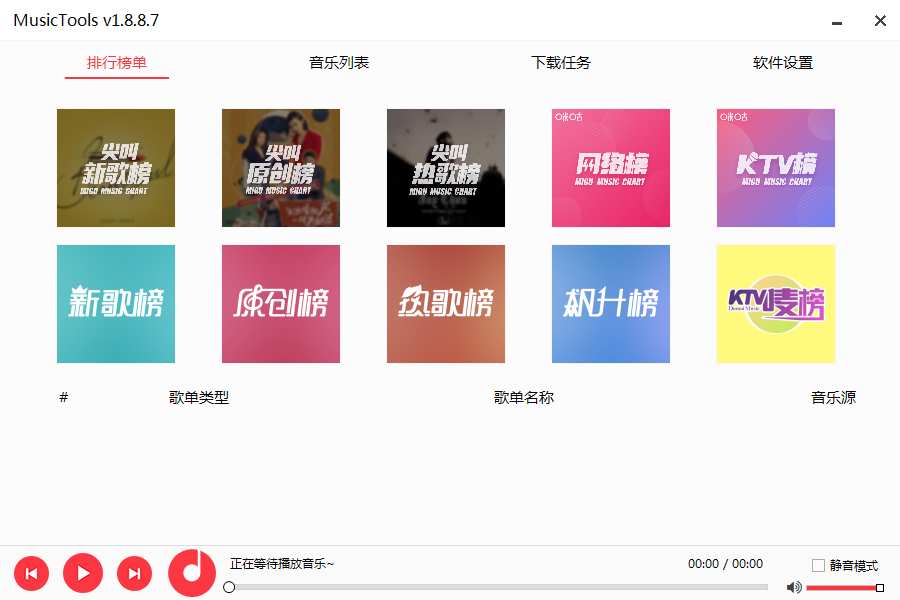Enable the 静音模式 checkbox
The height and width of the screenshot is (600, 900).
point(819,566)
